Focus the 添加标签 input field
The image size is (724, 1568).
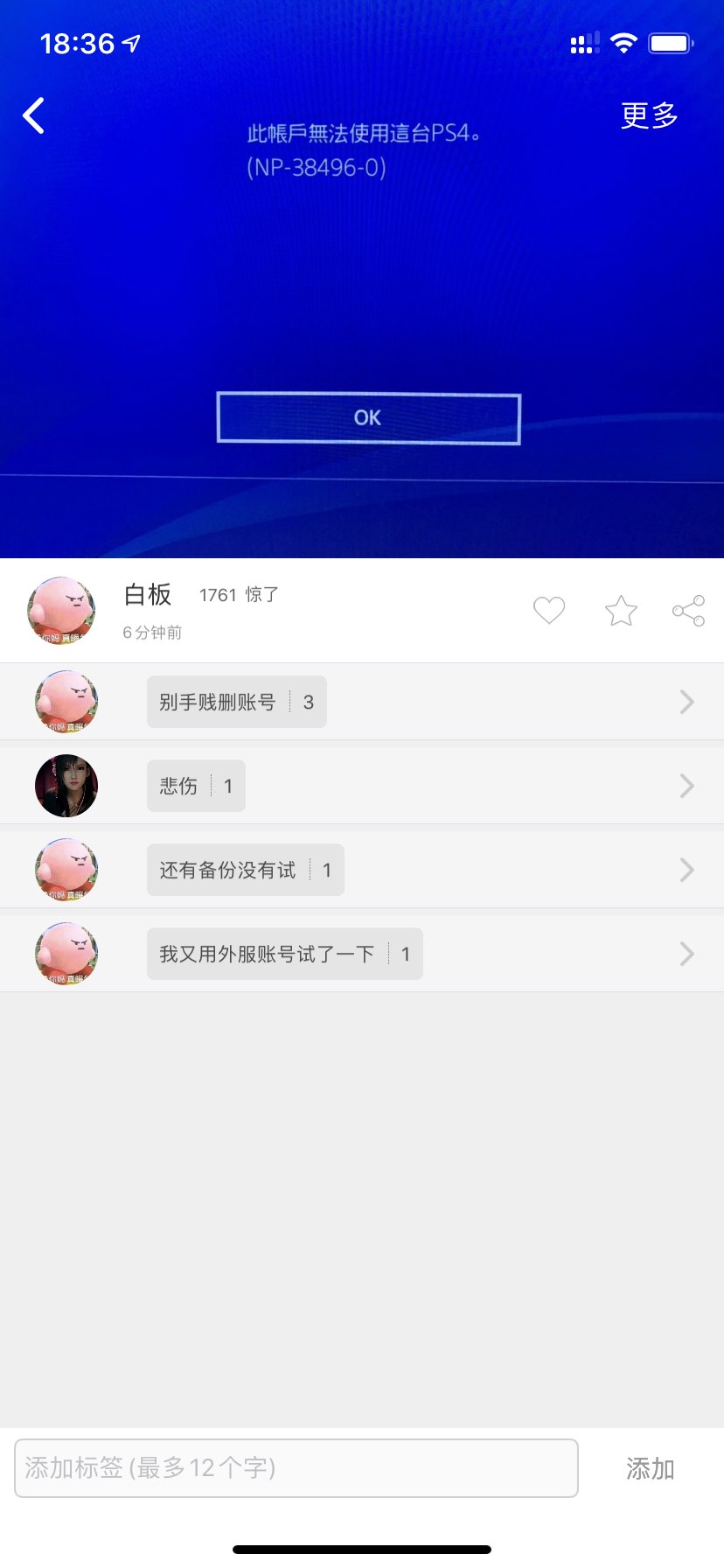296,1468
